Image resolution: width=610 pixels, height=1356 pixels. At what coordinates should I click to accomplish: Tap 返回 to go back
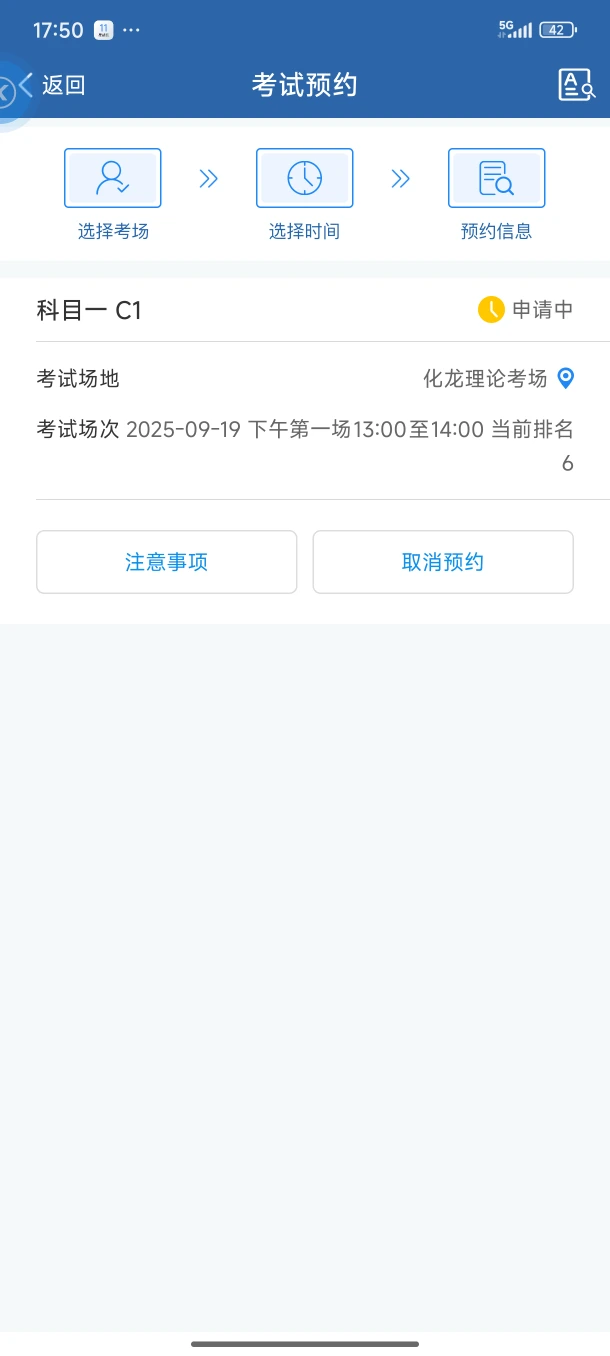54,86
